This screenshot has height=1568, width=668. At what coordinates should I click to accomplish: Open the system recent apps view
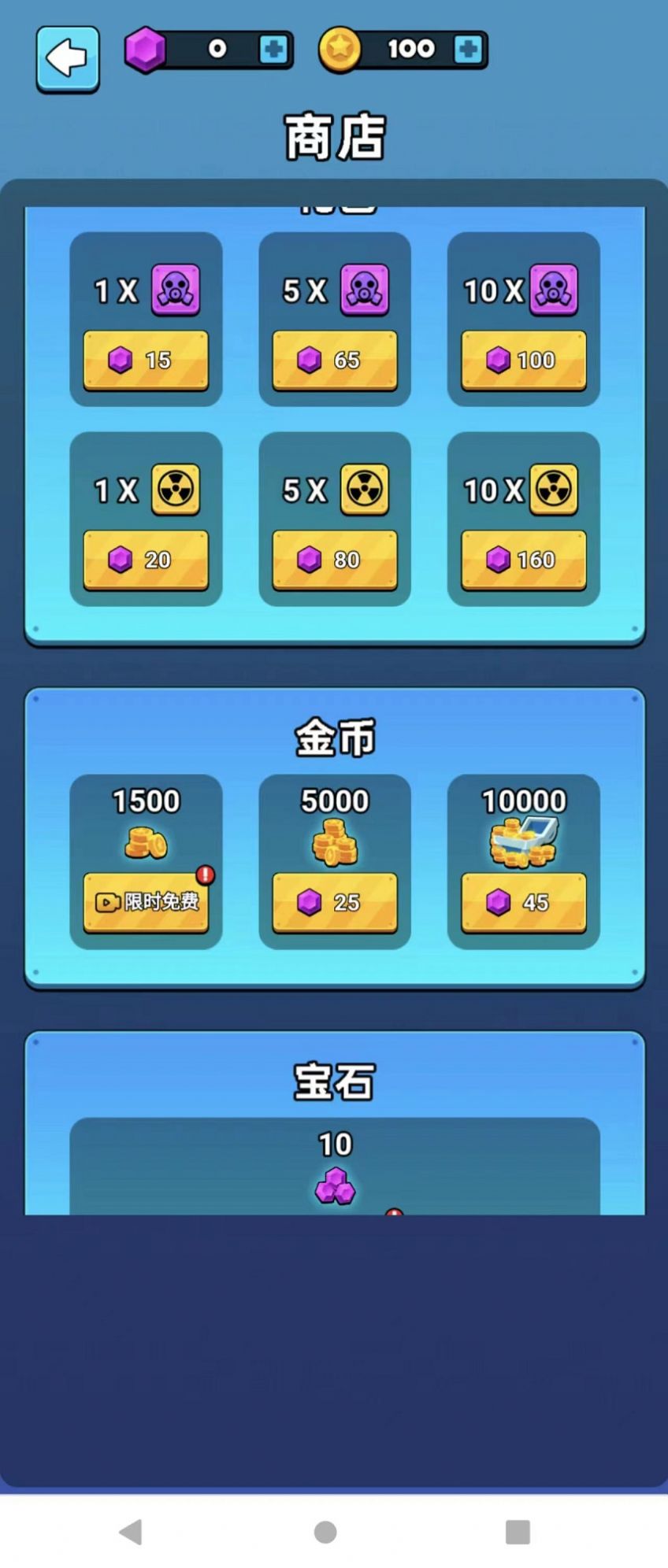[518, 1532]
